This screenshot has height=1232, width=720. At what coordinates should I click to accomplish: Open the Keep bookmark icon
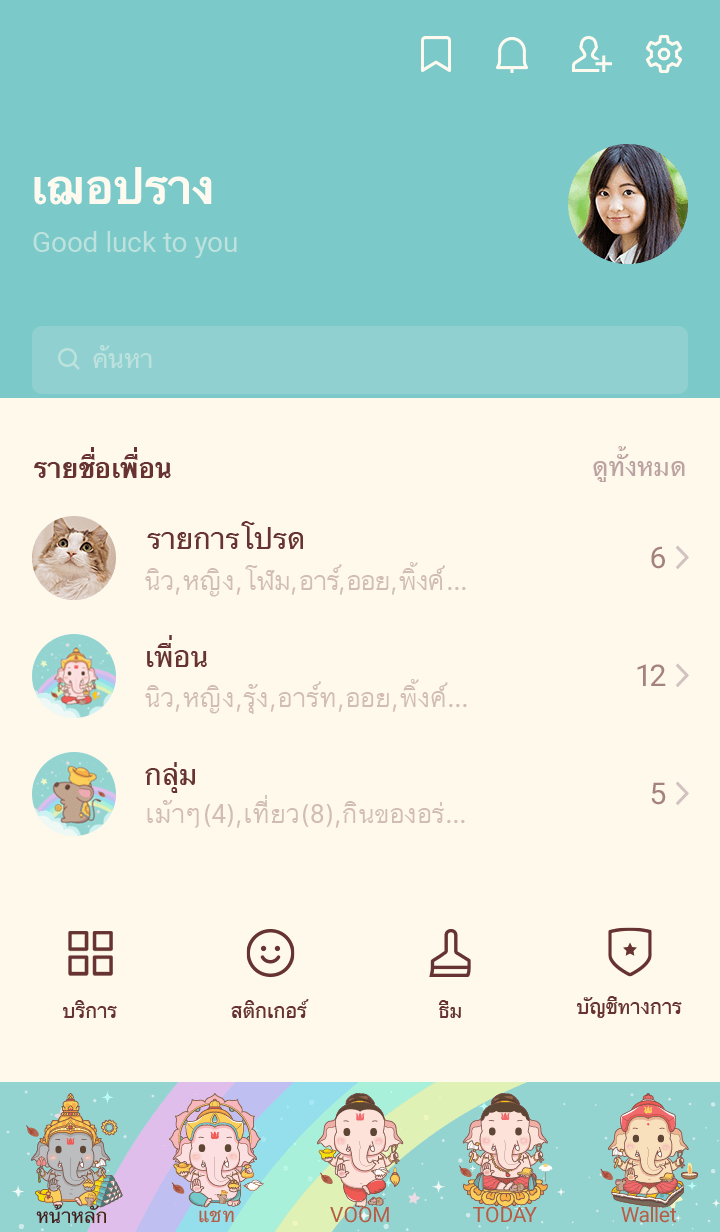(435, 55)
